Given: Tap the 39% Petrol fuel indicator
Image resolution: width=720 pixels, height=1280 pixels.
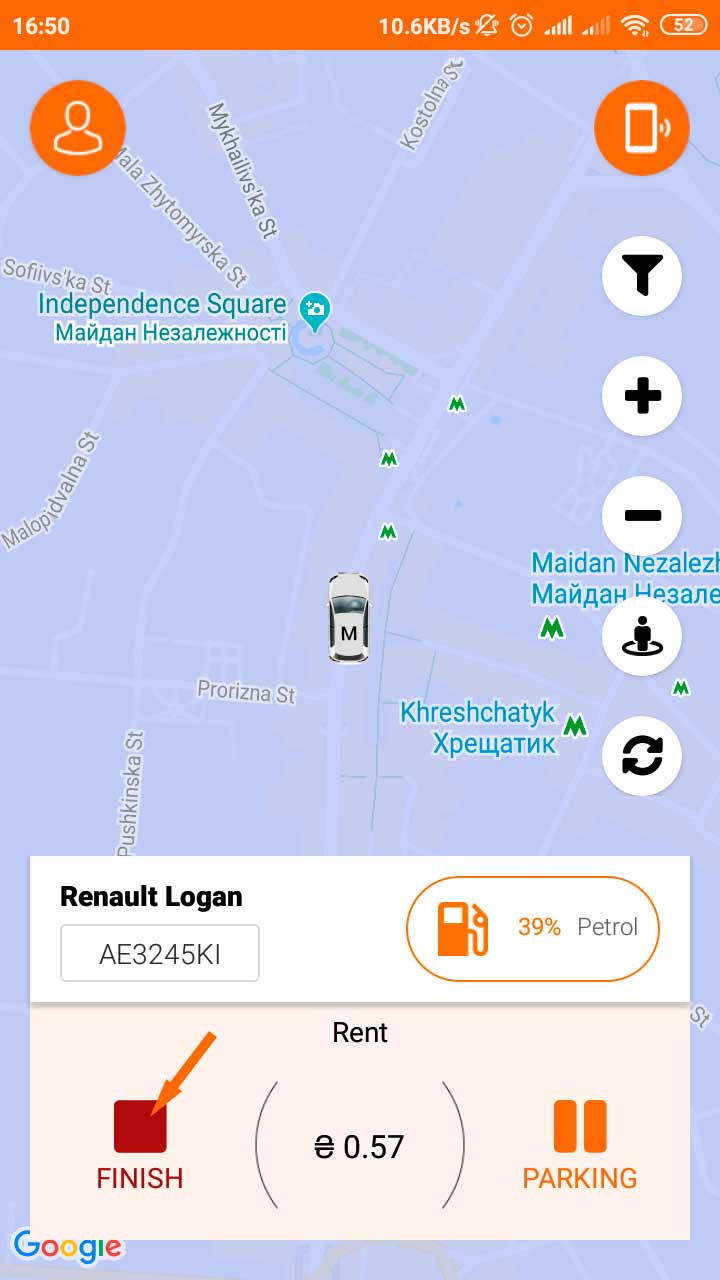Looking at the screenshot, I should click(534, 928).
